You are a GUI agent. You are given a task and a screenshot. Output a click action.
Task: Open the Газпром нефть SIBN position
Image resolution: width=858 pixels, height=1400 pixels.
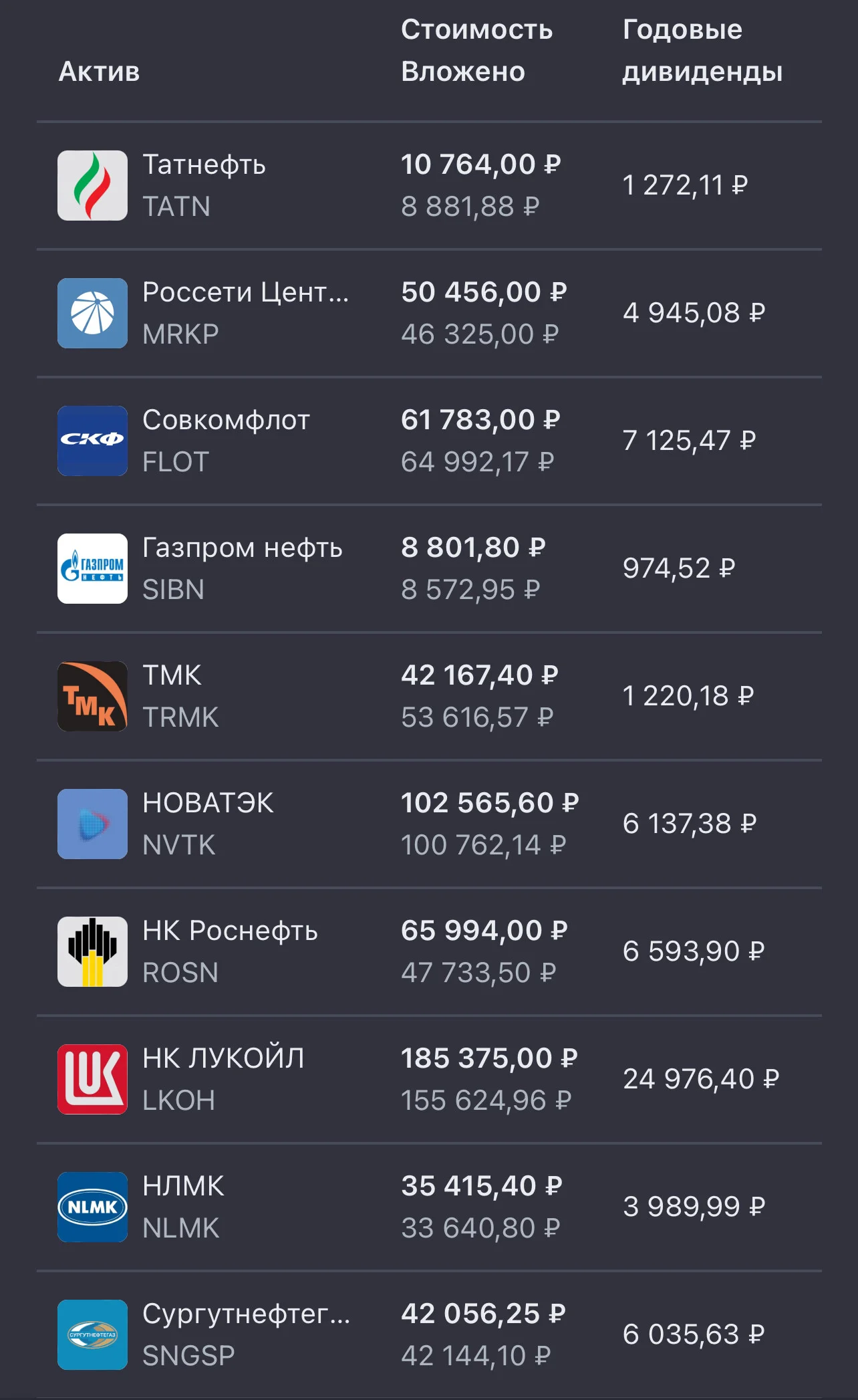(x=429, y=568)
